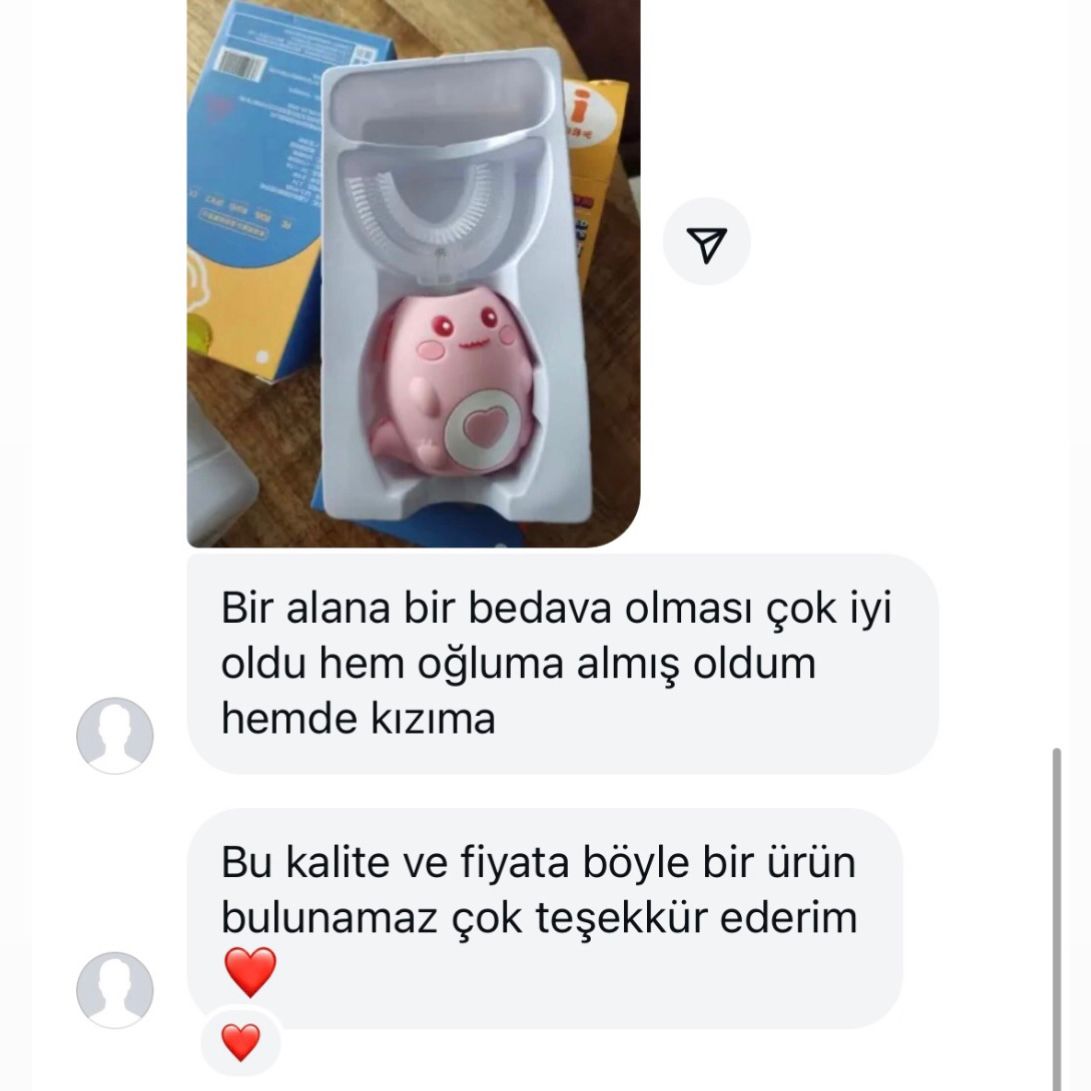Open the sender avatar beside the "teşekkür ederim" message
Screen dimensions: 1091x1091
pos(115,990)
